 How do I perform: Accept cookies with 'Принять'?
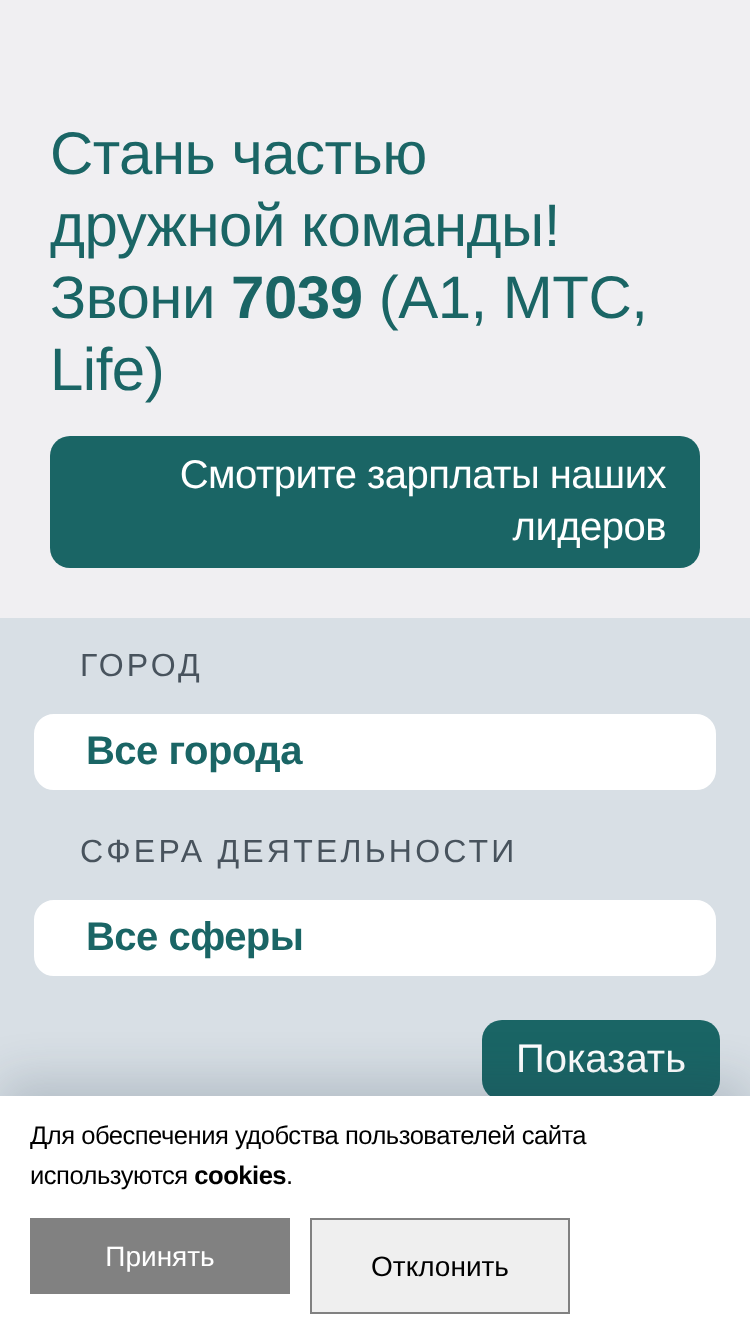(x=160, y=1256)
